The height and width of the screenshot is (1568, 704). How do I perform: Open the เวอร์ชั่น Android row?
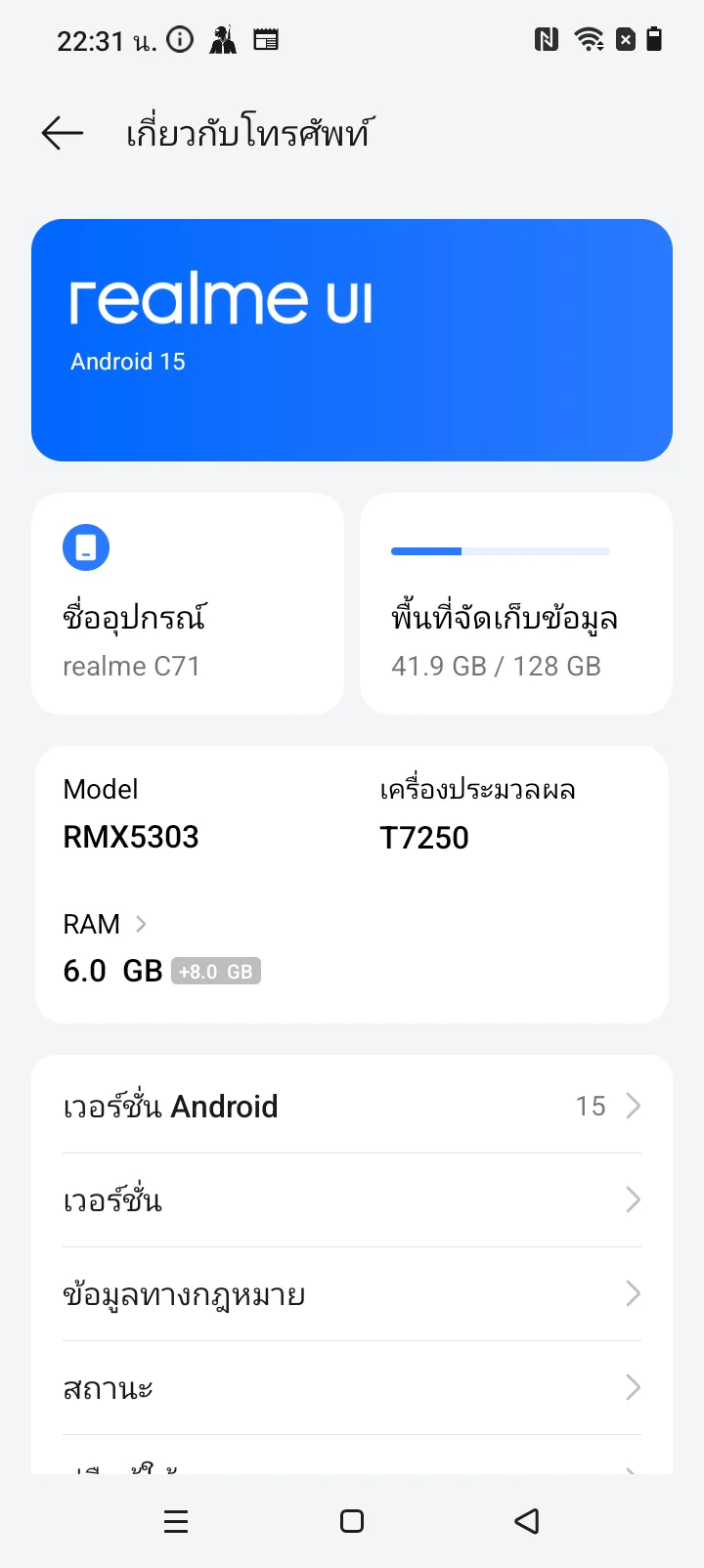click(x=352, y=1106)
